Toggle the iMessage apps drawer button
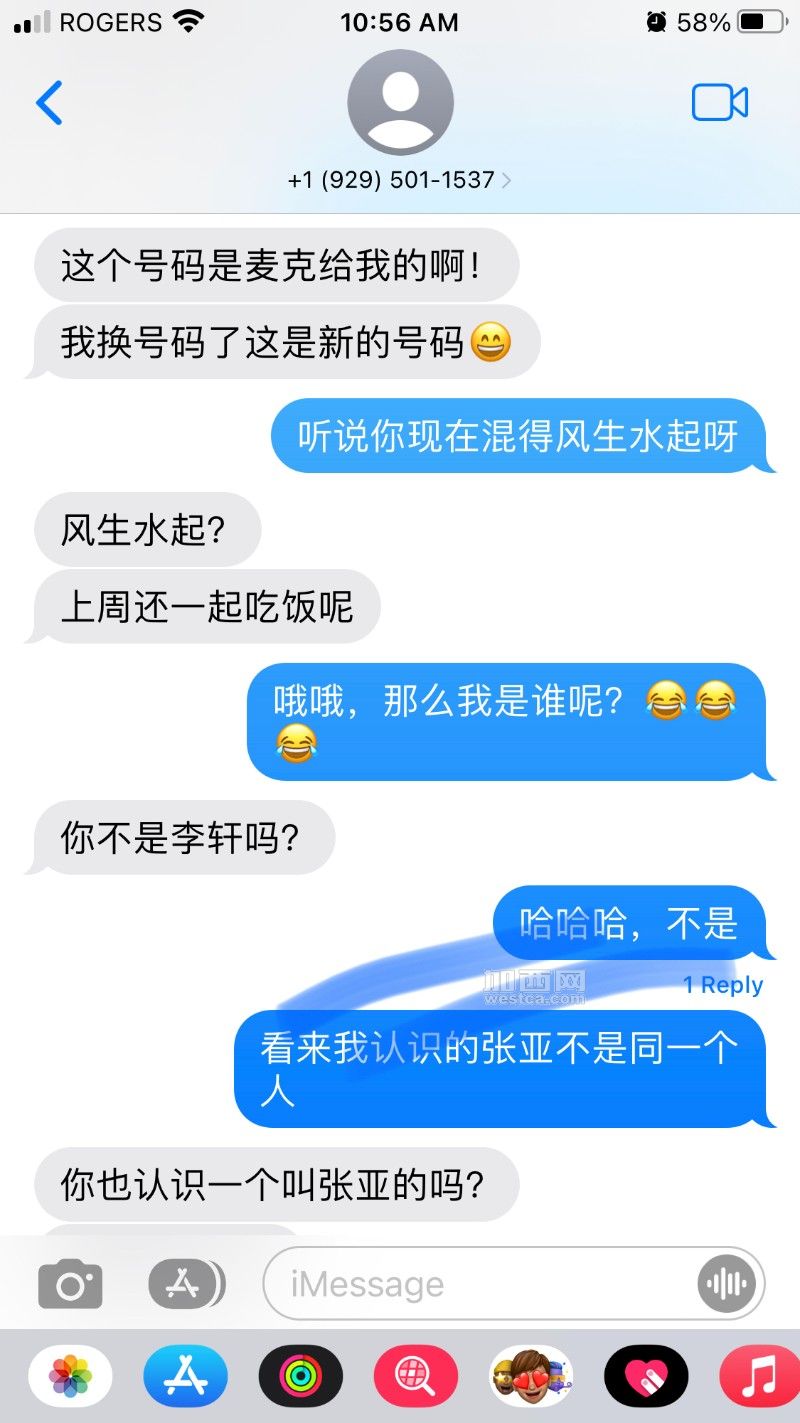 186,1284
